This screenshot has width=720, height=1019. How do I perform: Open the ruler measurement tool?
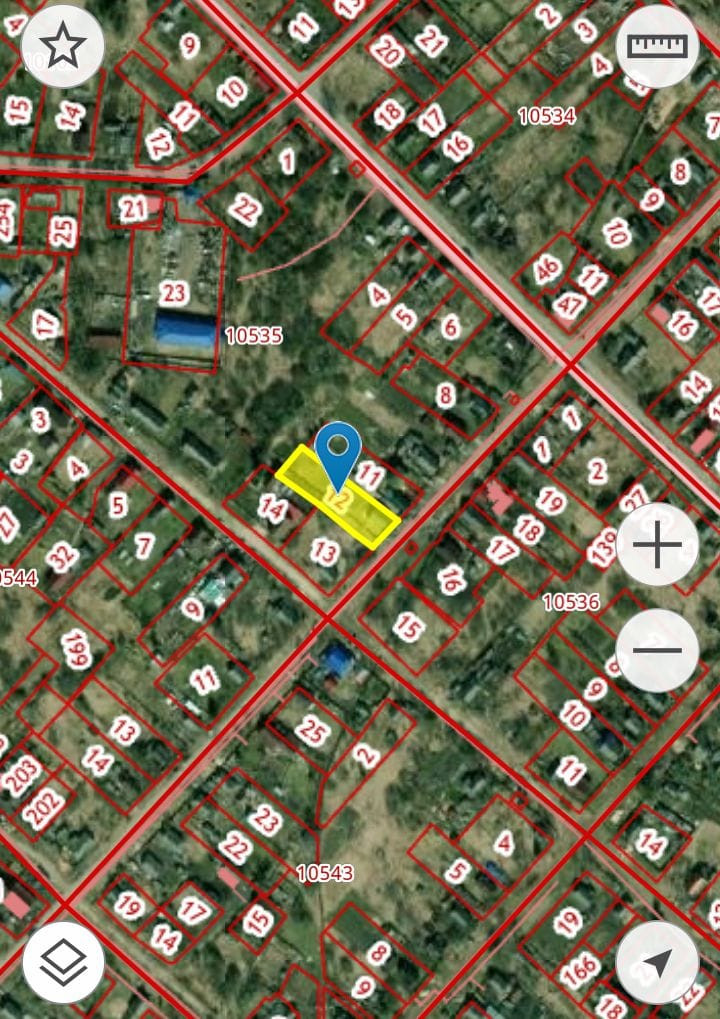tap(657, 46)
